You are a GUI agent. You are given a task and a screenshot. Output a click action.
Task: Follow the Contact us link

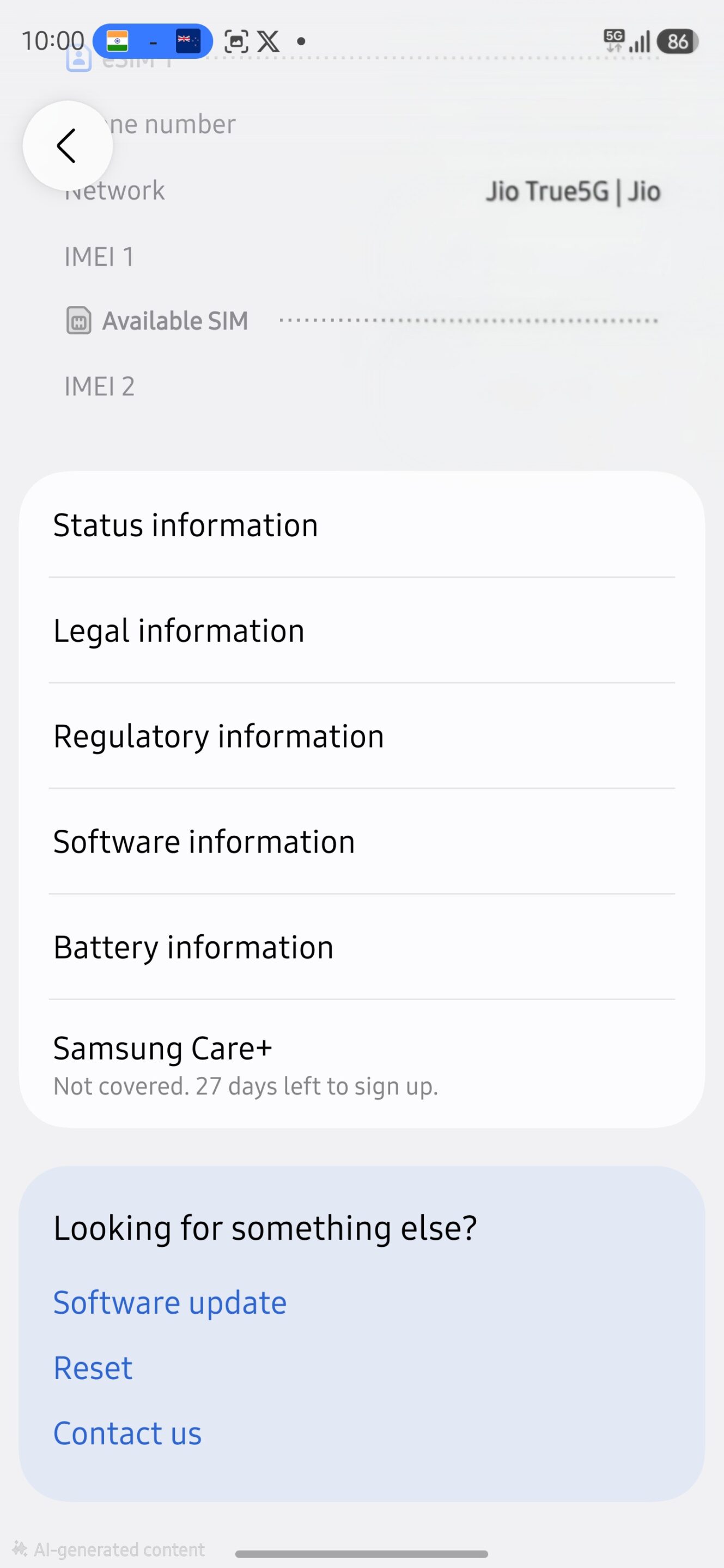127,1434
